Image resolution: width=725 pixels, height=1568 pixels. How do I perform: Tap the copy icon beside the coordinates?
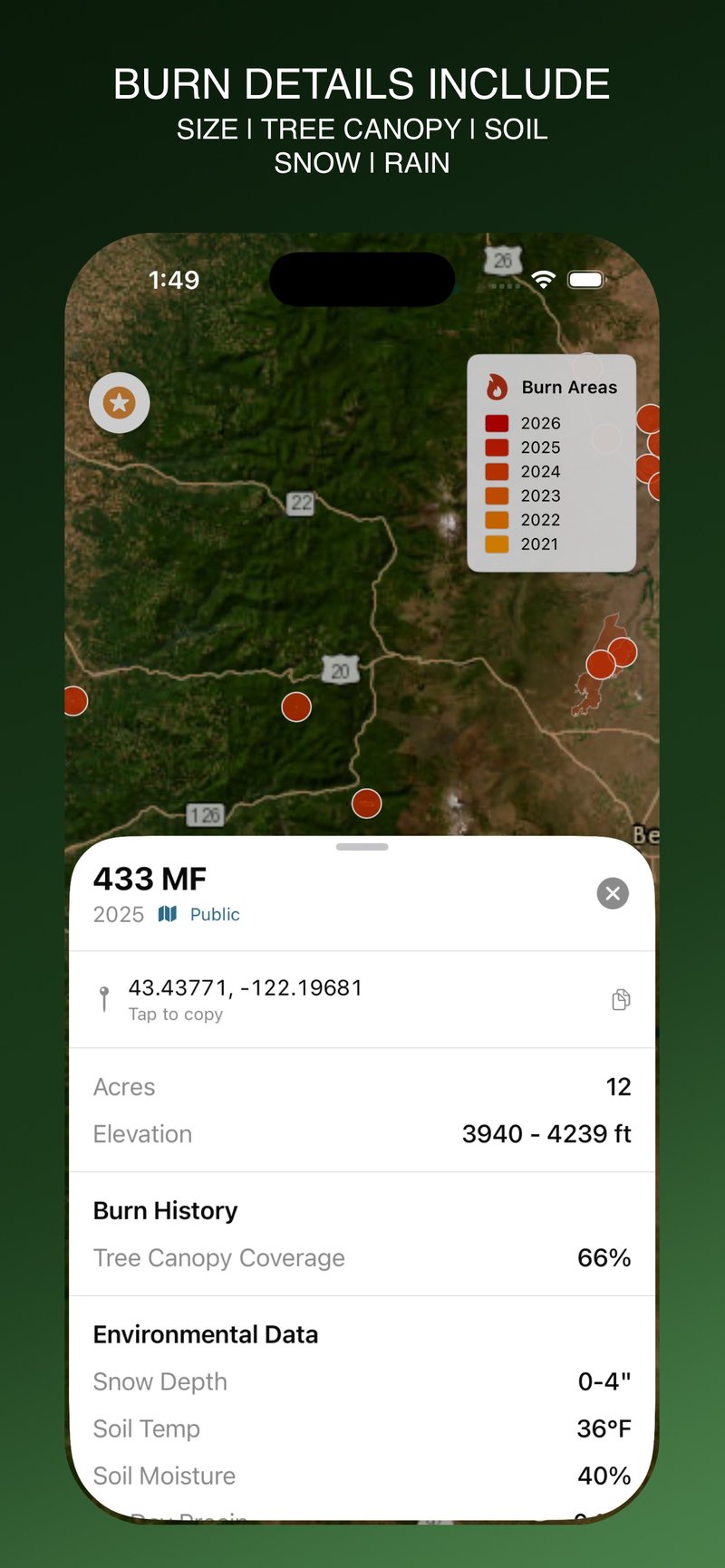[x=620, y=999]
